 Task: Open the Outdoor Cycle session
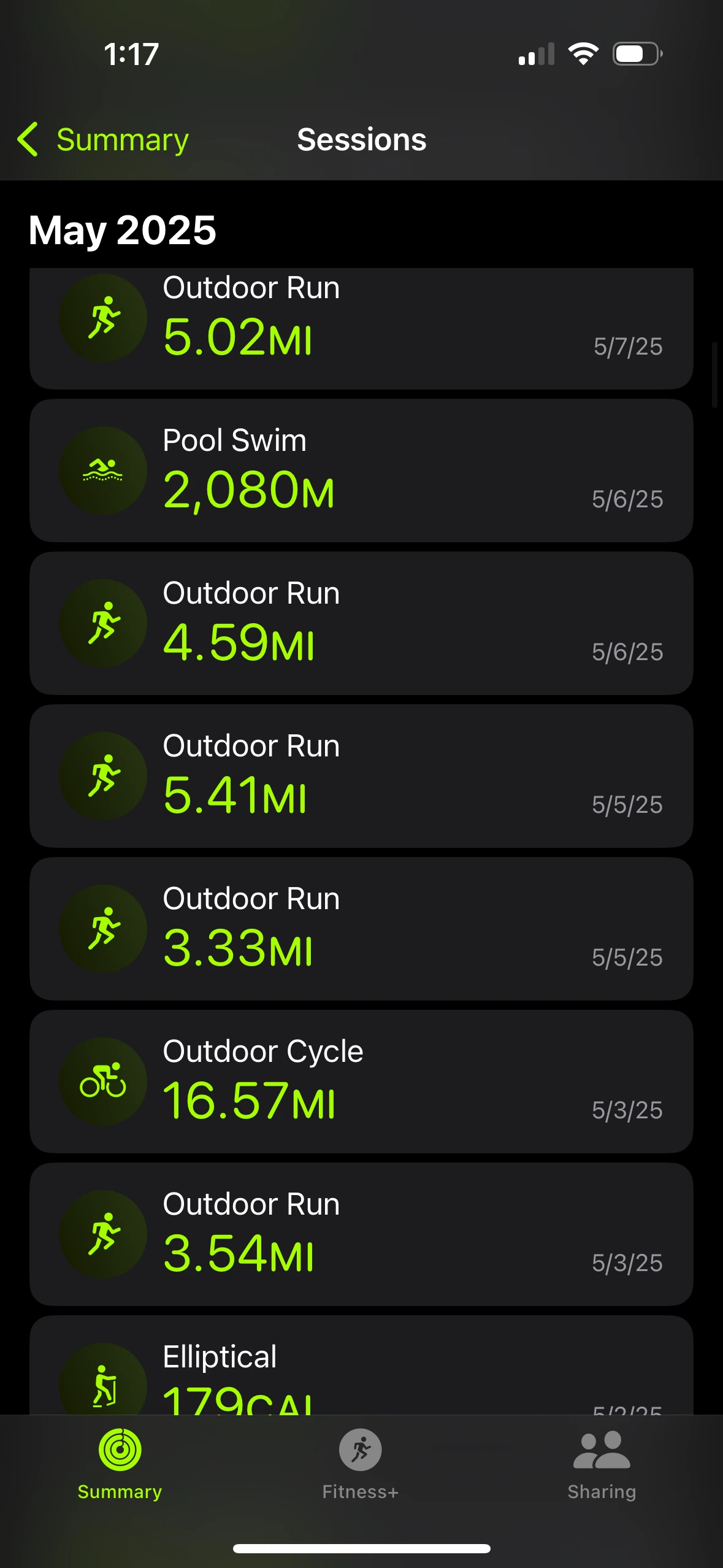tap(361, 1082)
